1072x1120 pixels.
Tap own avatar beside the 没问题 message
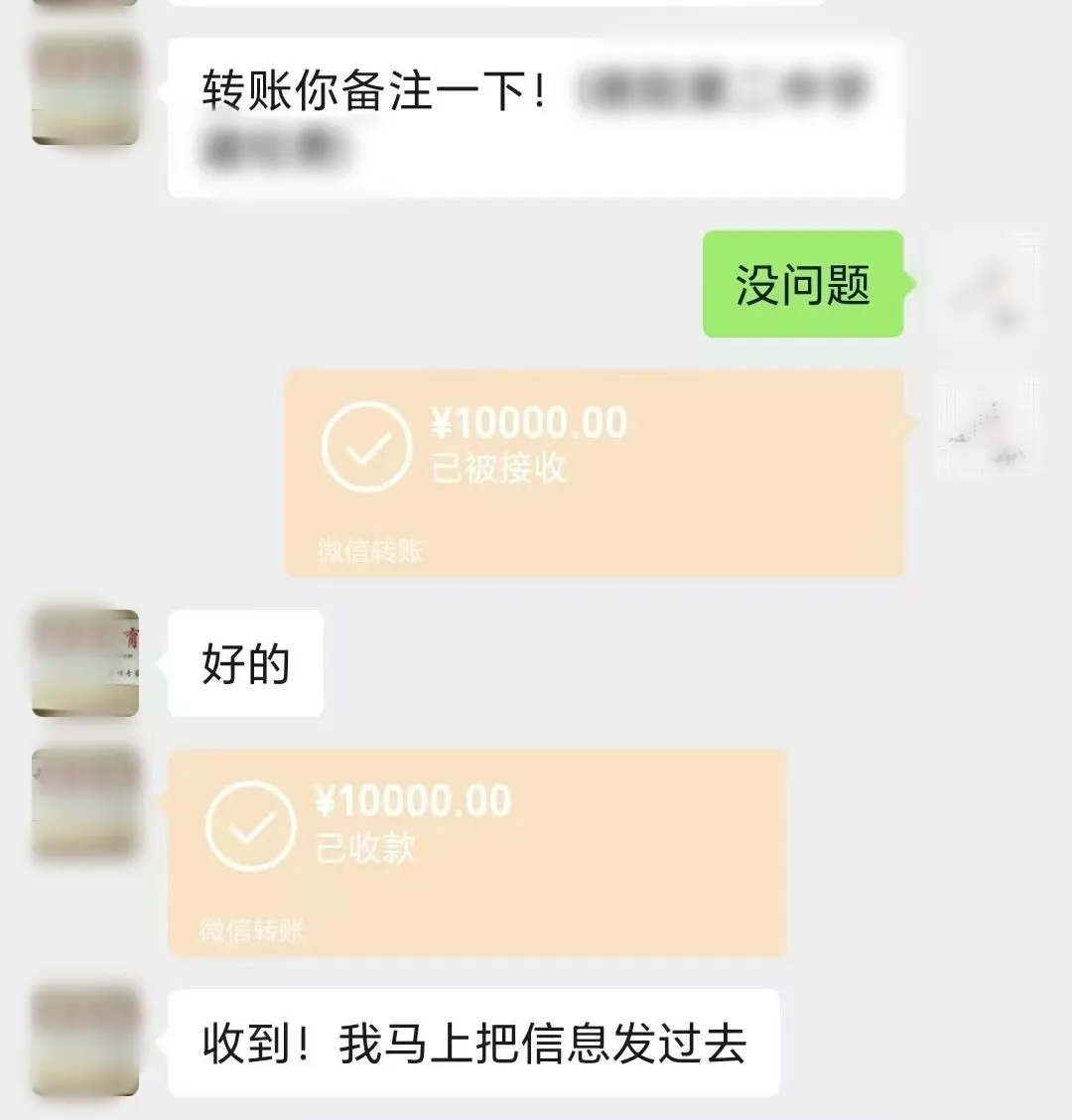click(x=989, y=285)
